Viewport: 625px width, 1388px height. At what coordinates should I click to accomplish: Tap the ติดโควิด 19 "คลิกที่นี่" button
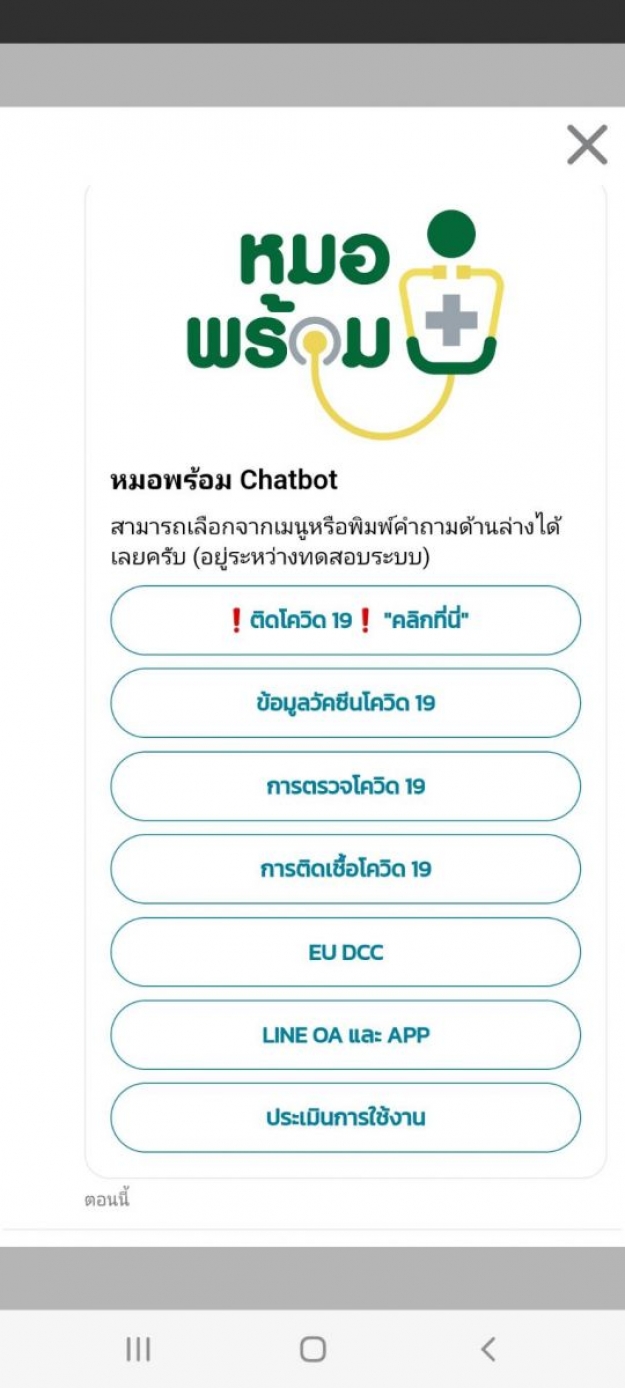pyautogui.click(x=345, y=620)
